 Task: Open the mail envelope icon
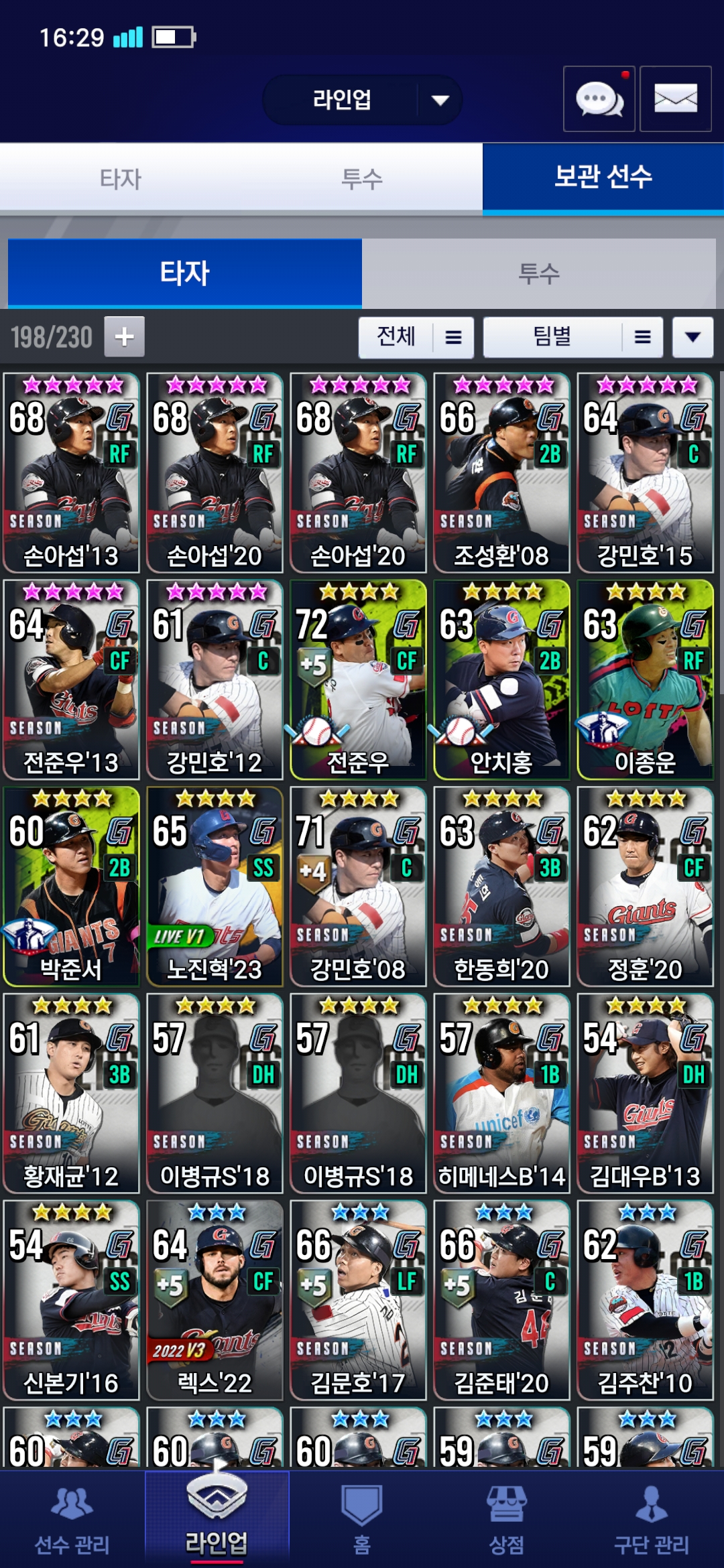(x=676, y=99)
